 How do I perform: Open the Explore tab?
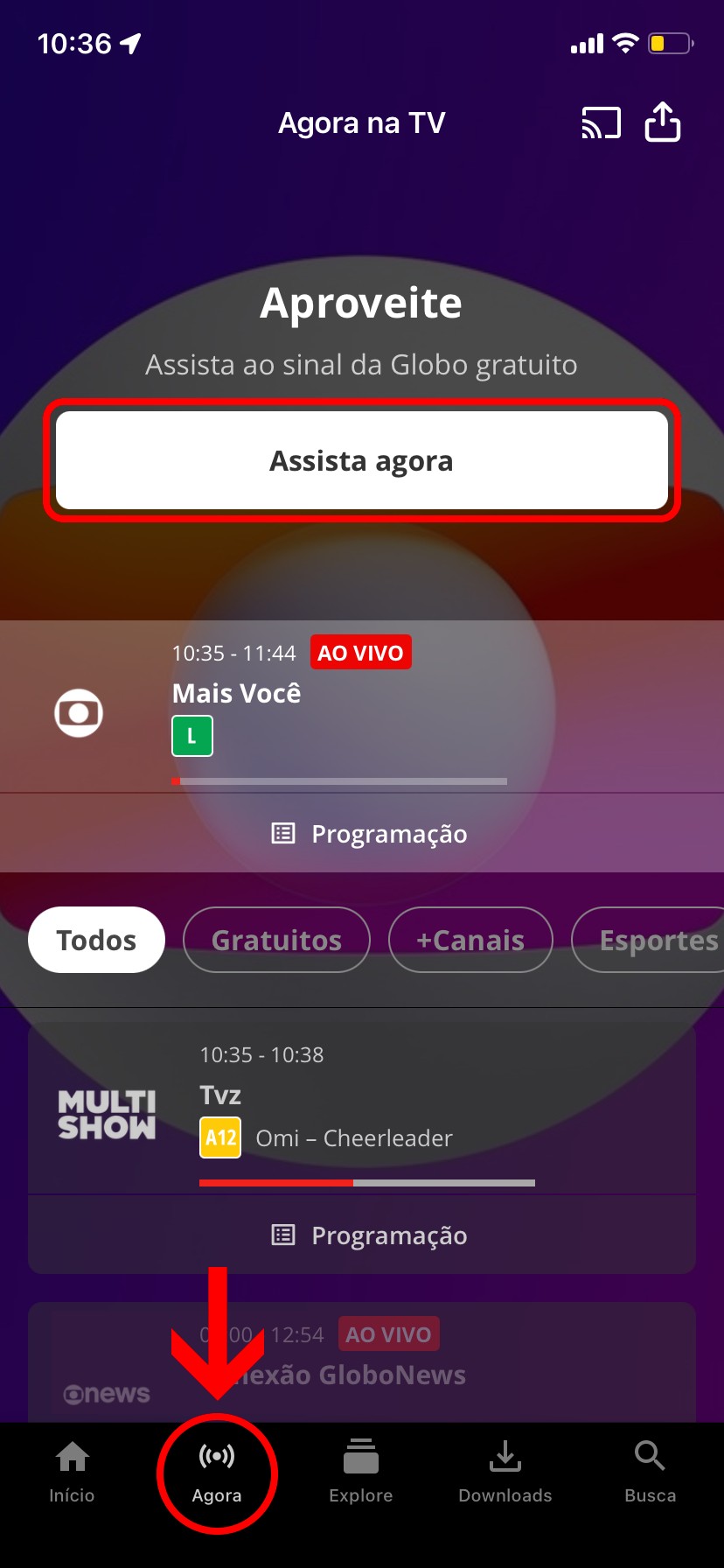point(361,1472)
